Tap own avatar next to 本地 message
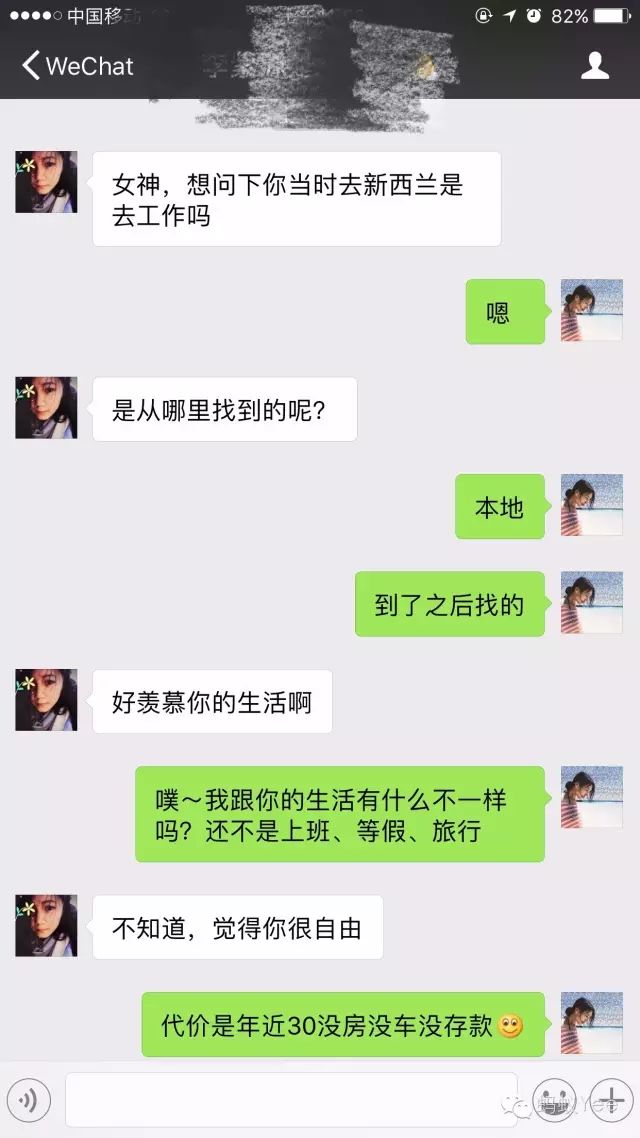This screenshot has width=640, height=1138. (591, 505)
